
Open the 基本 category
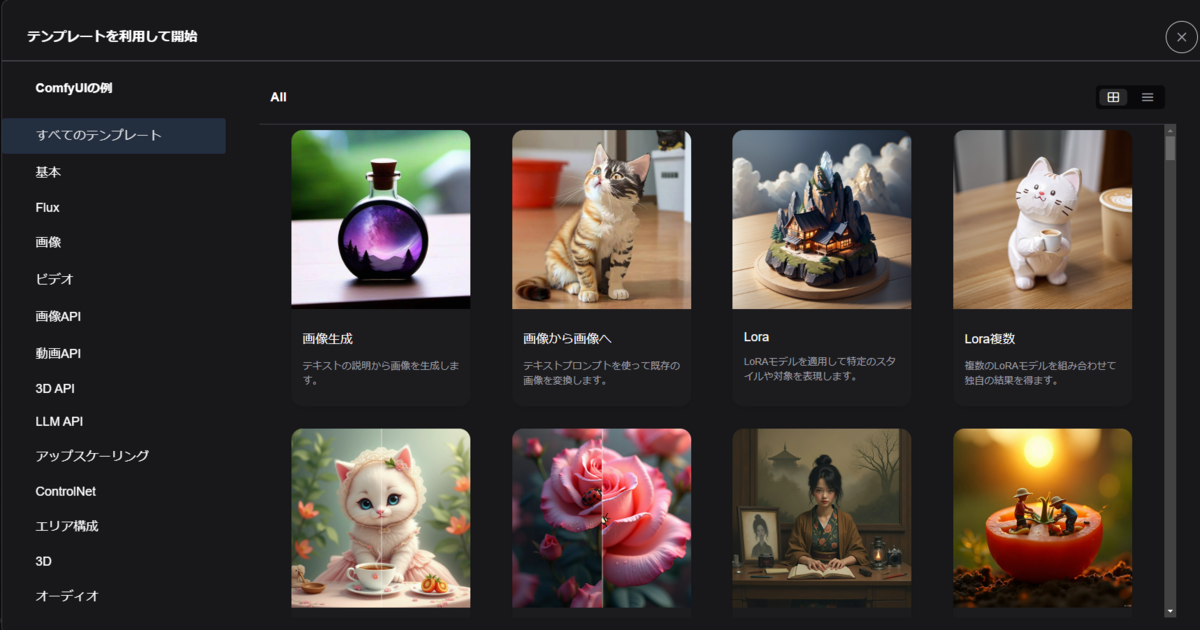48,172
